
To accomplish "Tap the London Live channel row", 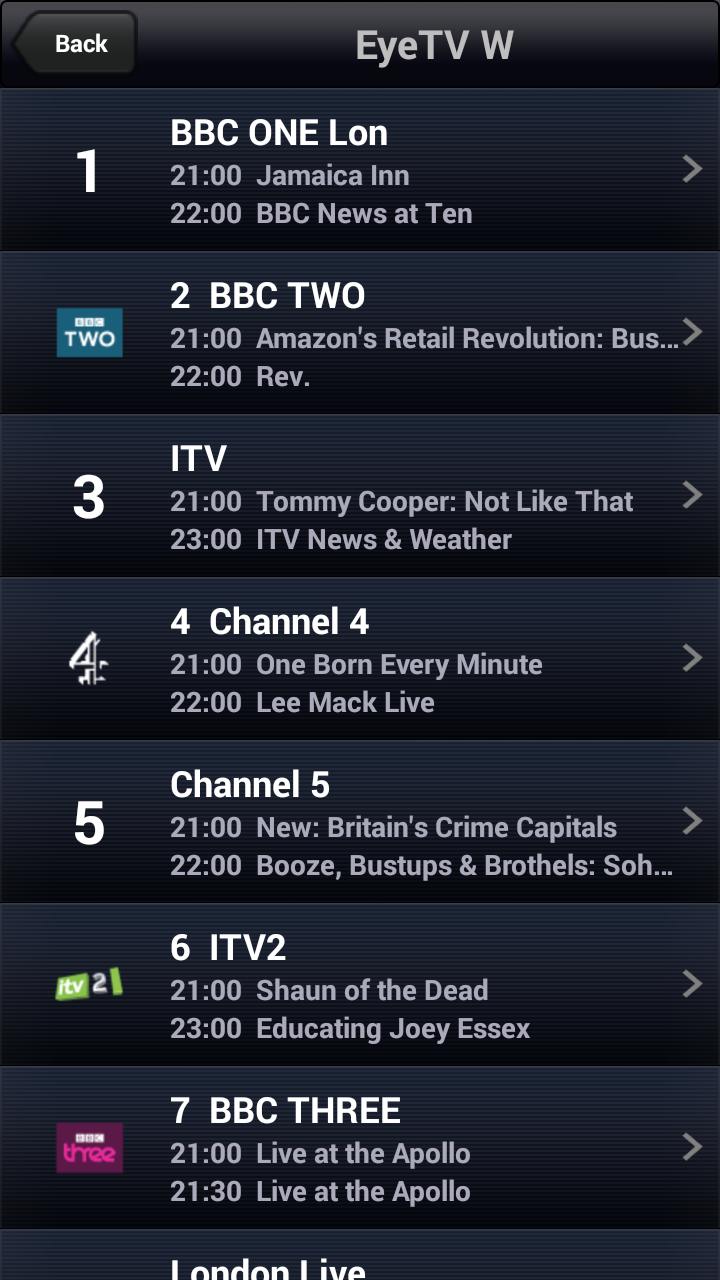I will click(360, 1262).
